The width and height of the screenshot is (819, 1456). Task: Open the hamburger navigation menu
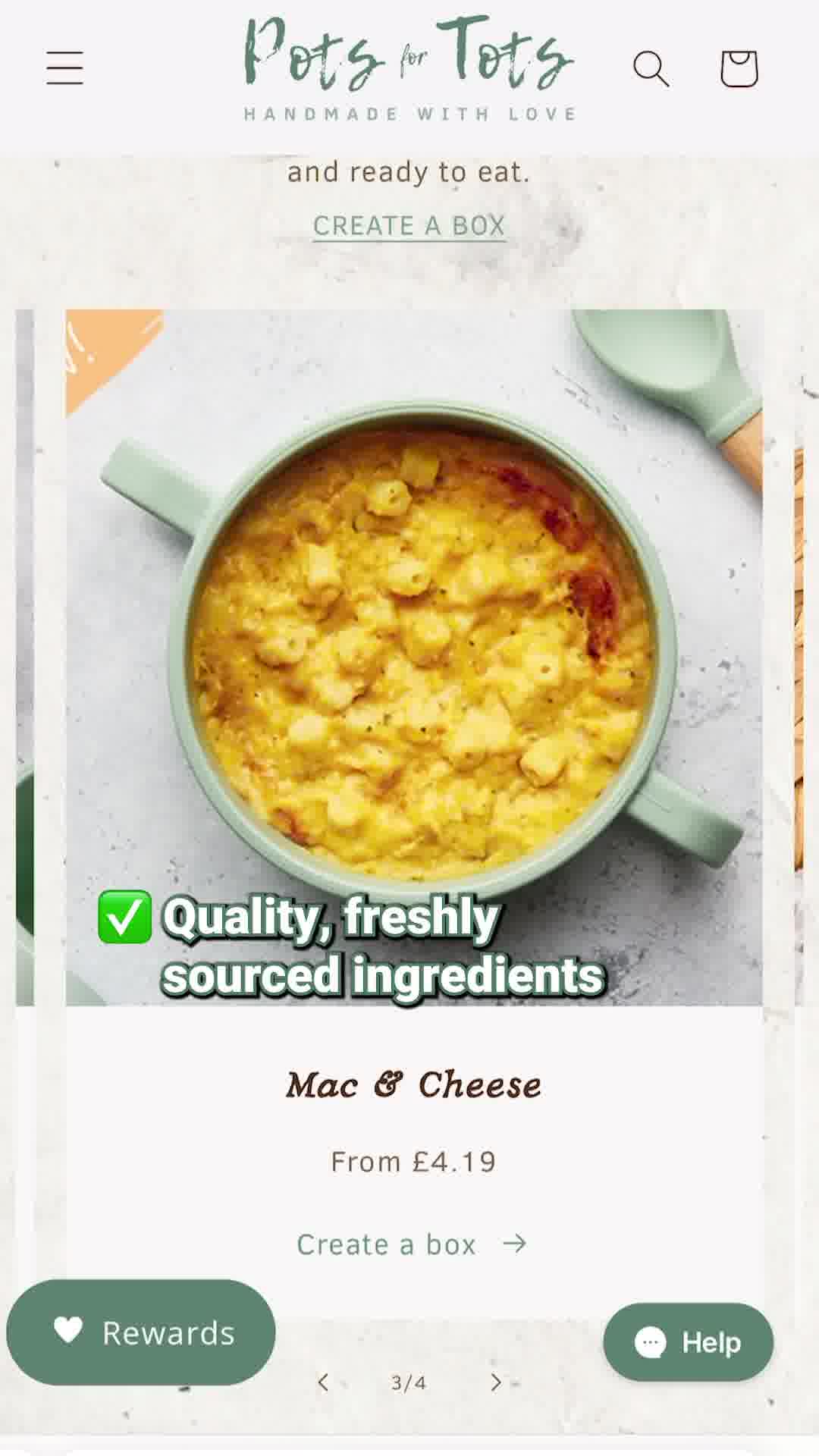tap(64, 68)
